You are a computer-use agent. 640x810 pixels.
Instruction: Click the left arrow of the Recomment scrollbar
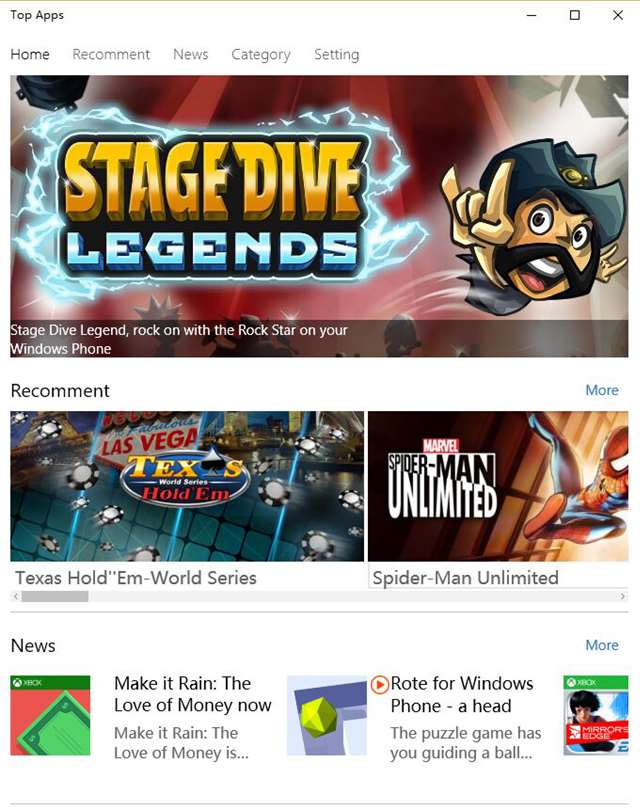click(x=15, y=597)
